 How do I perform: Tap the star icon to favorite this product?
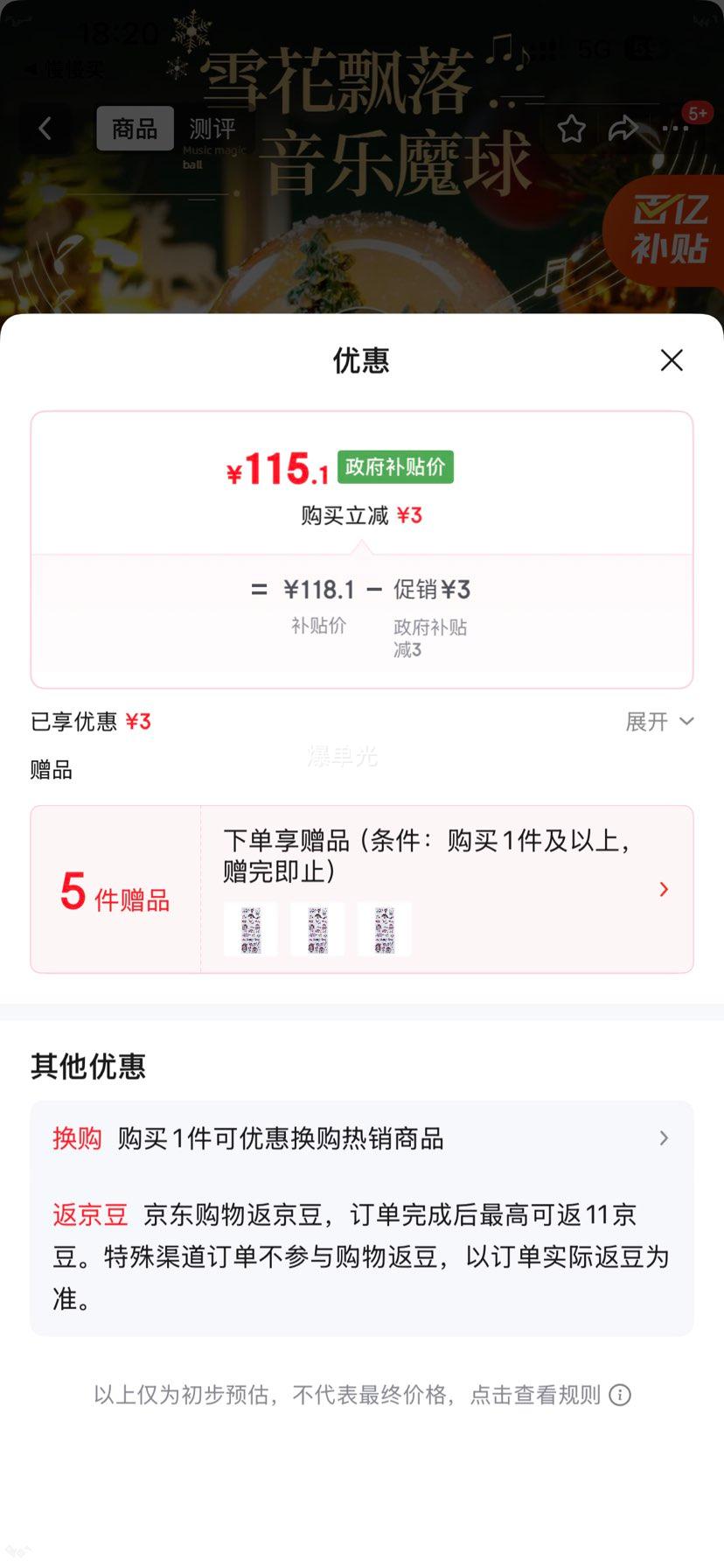tap(570, 129)
